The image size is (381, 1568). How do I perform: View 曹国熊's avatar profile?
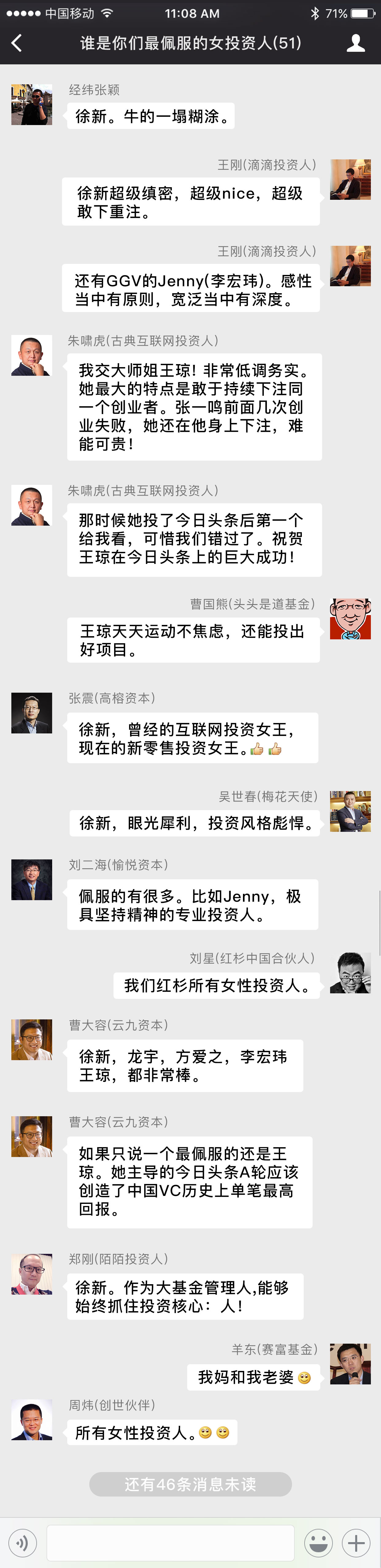pyautogui.click(x=350, y=618)
